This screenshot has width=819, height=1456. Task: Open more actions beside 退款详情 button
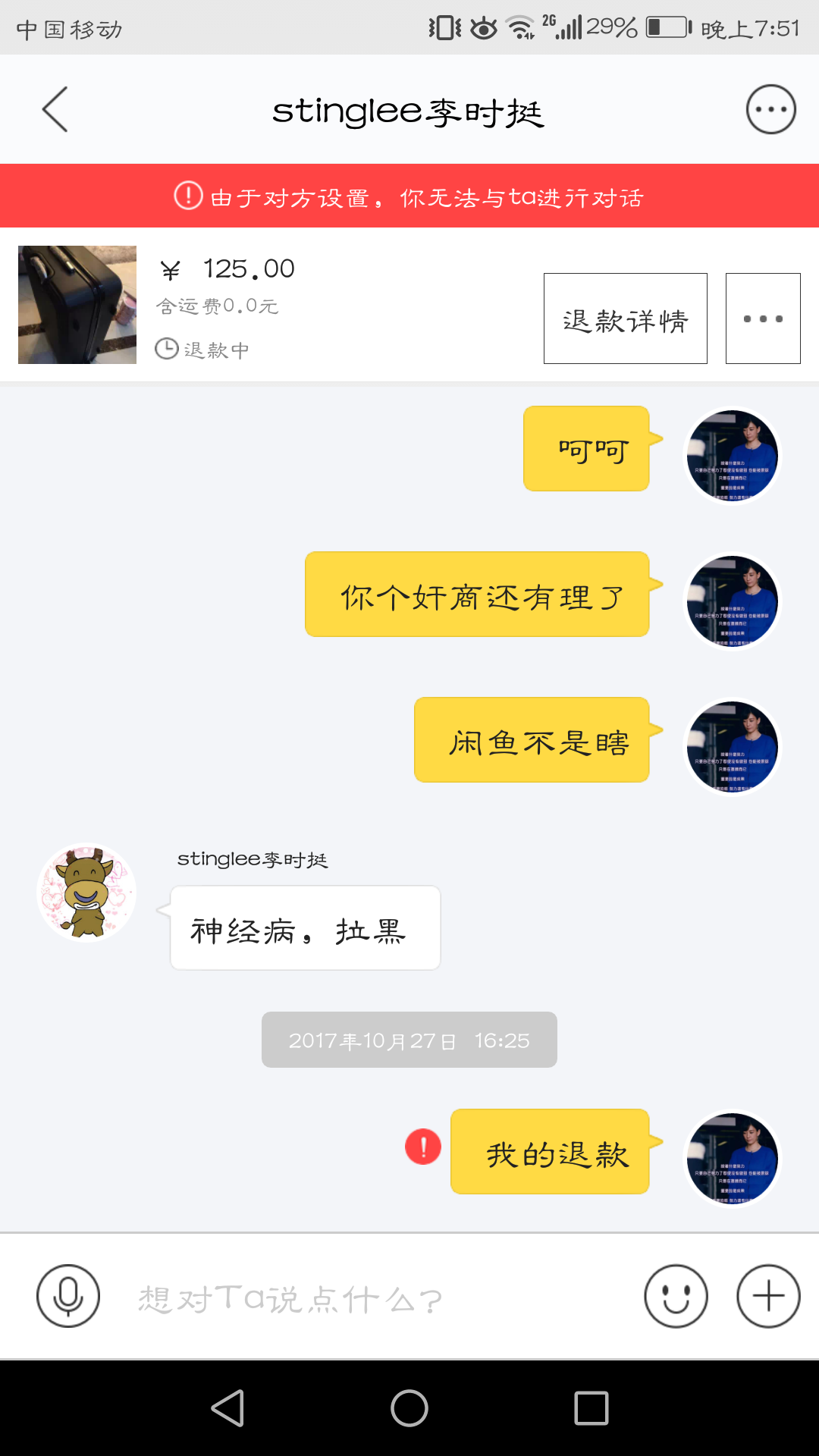762,318
